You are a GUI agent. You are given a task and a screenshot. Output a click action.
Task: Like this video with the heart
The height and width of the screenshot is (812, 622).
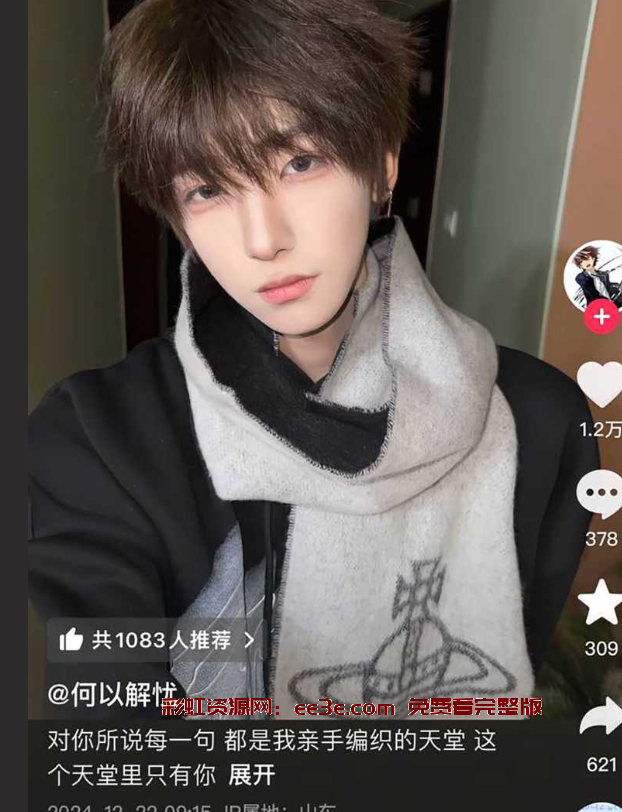(x=601, y=386)
